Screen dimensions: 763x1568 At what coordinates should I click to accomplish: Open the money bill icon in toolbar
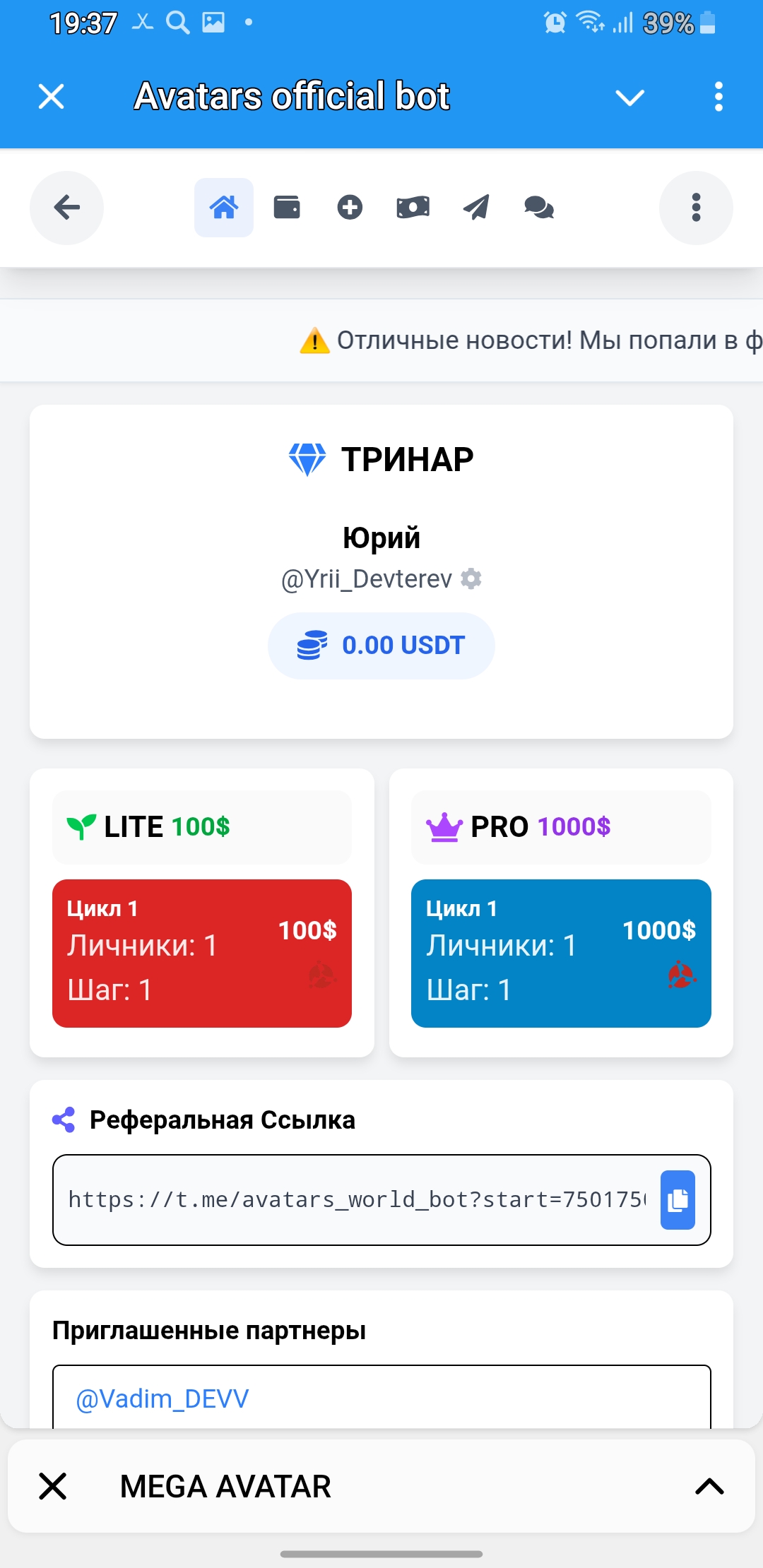point(413,208)
